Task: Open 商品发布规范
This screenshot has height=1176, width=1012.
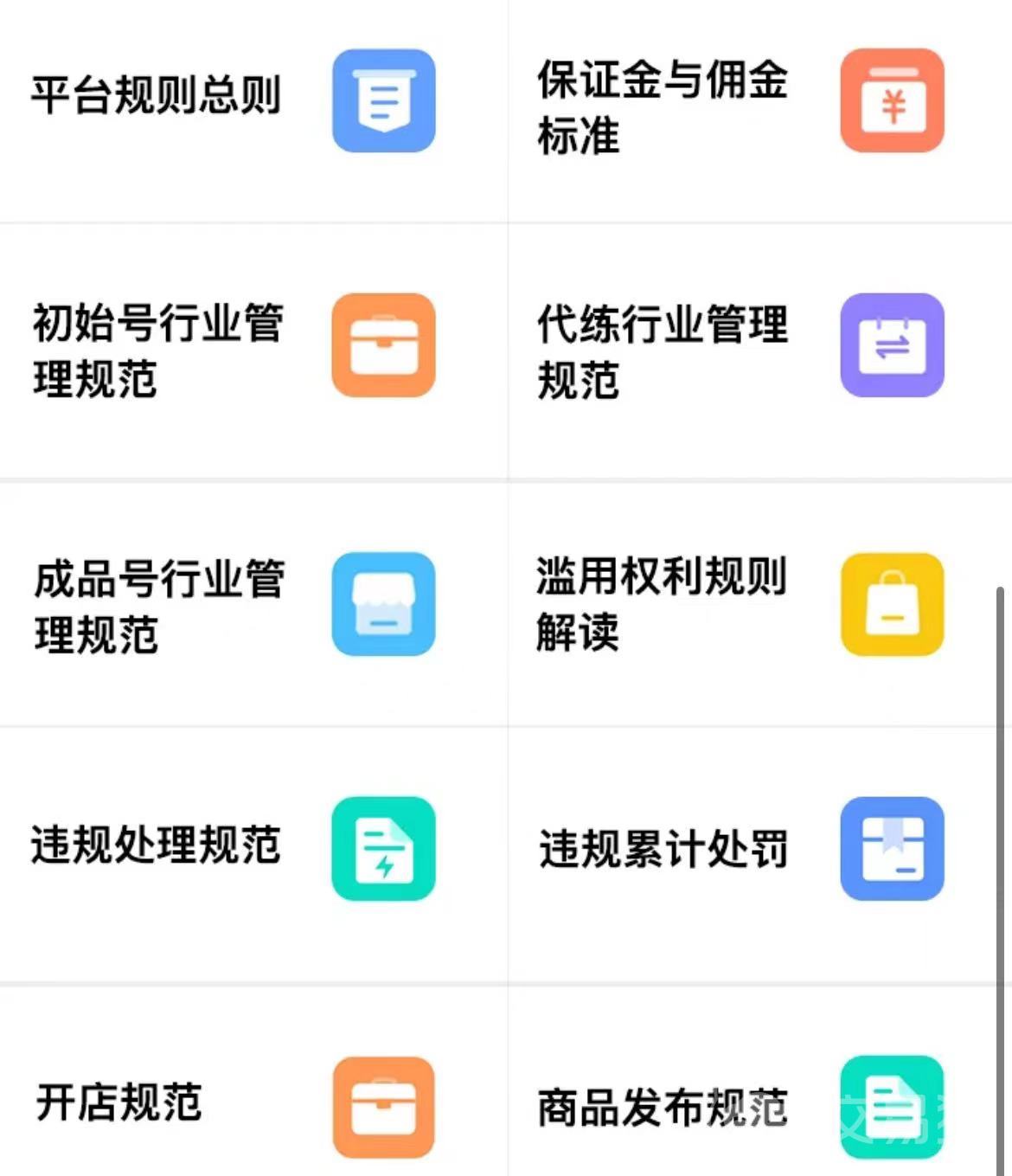Action: (663, 1108)
